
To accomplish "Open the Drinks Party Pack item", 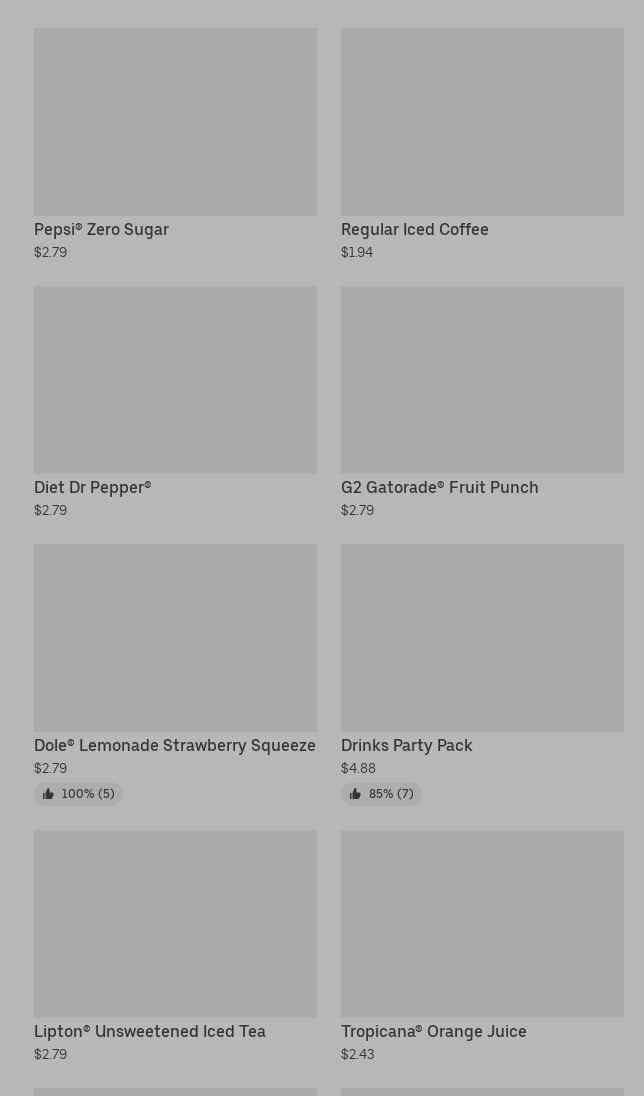I will 482,675.
